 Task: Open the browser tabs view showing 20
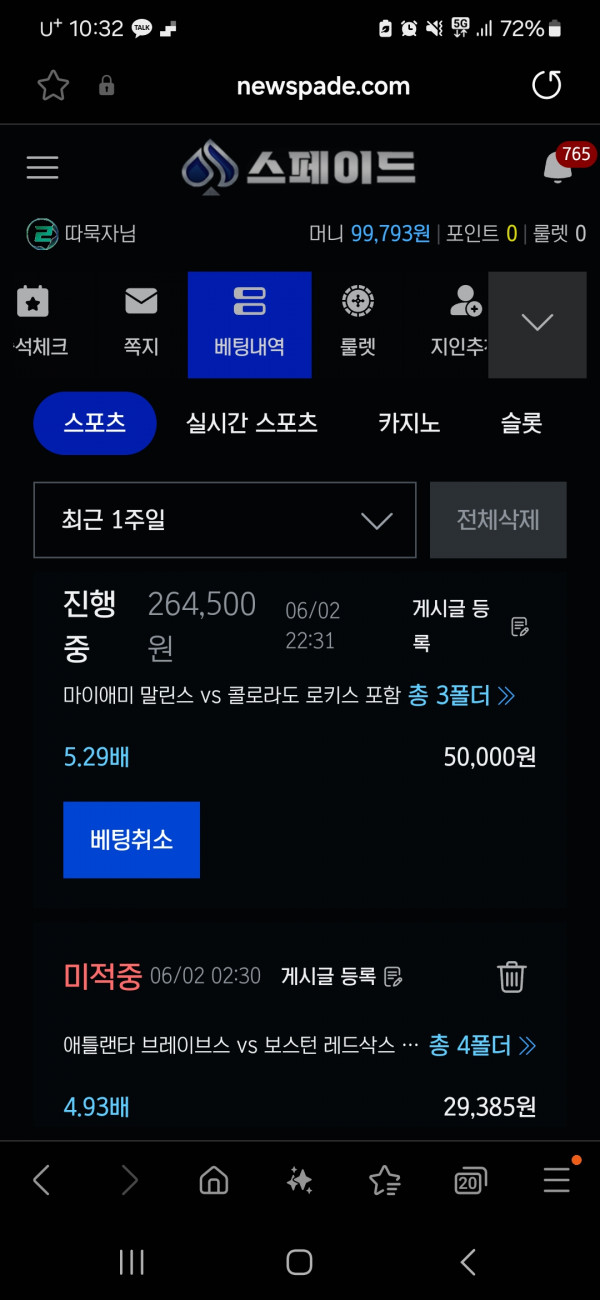click(x=470, y=1181)
